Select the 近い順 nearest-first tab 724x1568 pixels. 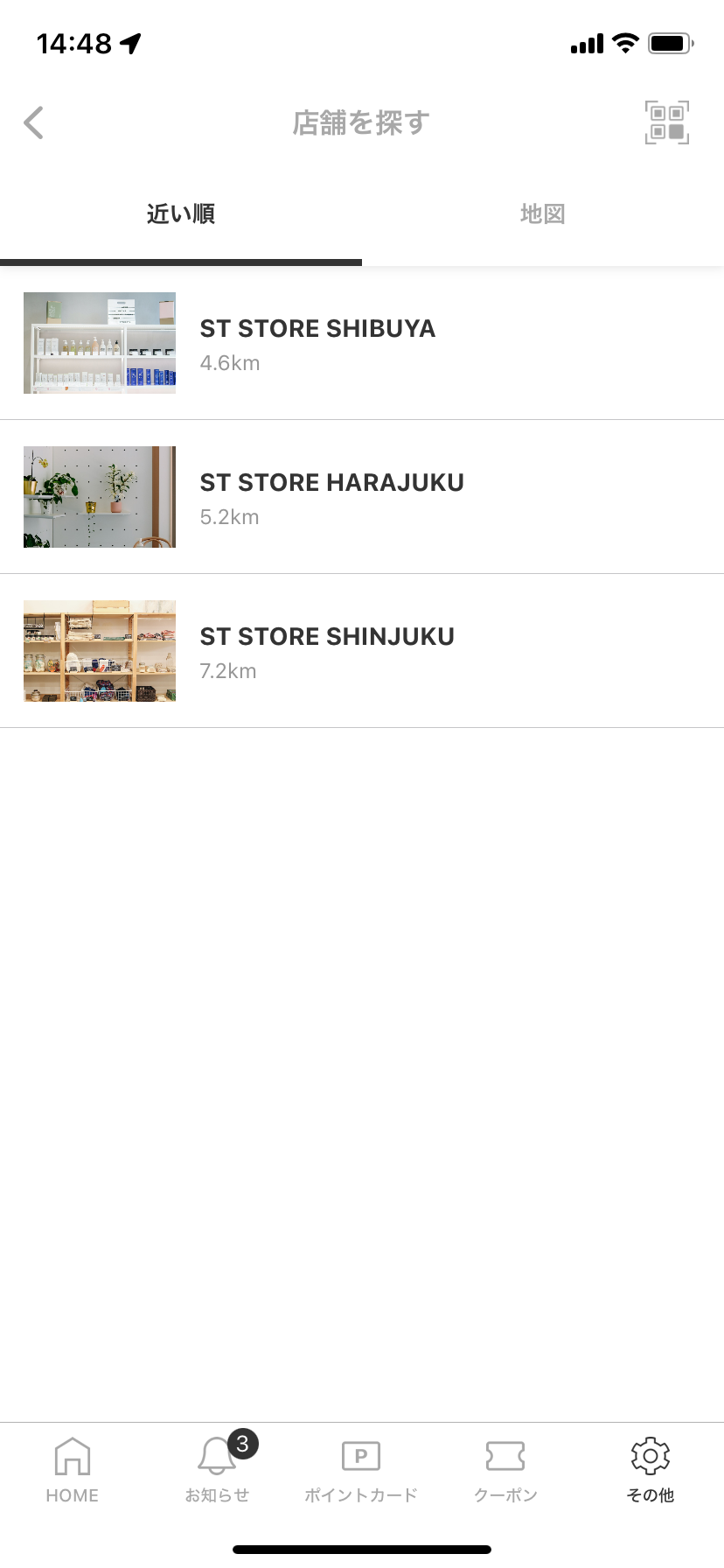coord(181,214)
